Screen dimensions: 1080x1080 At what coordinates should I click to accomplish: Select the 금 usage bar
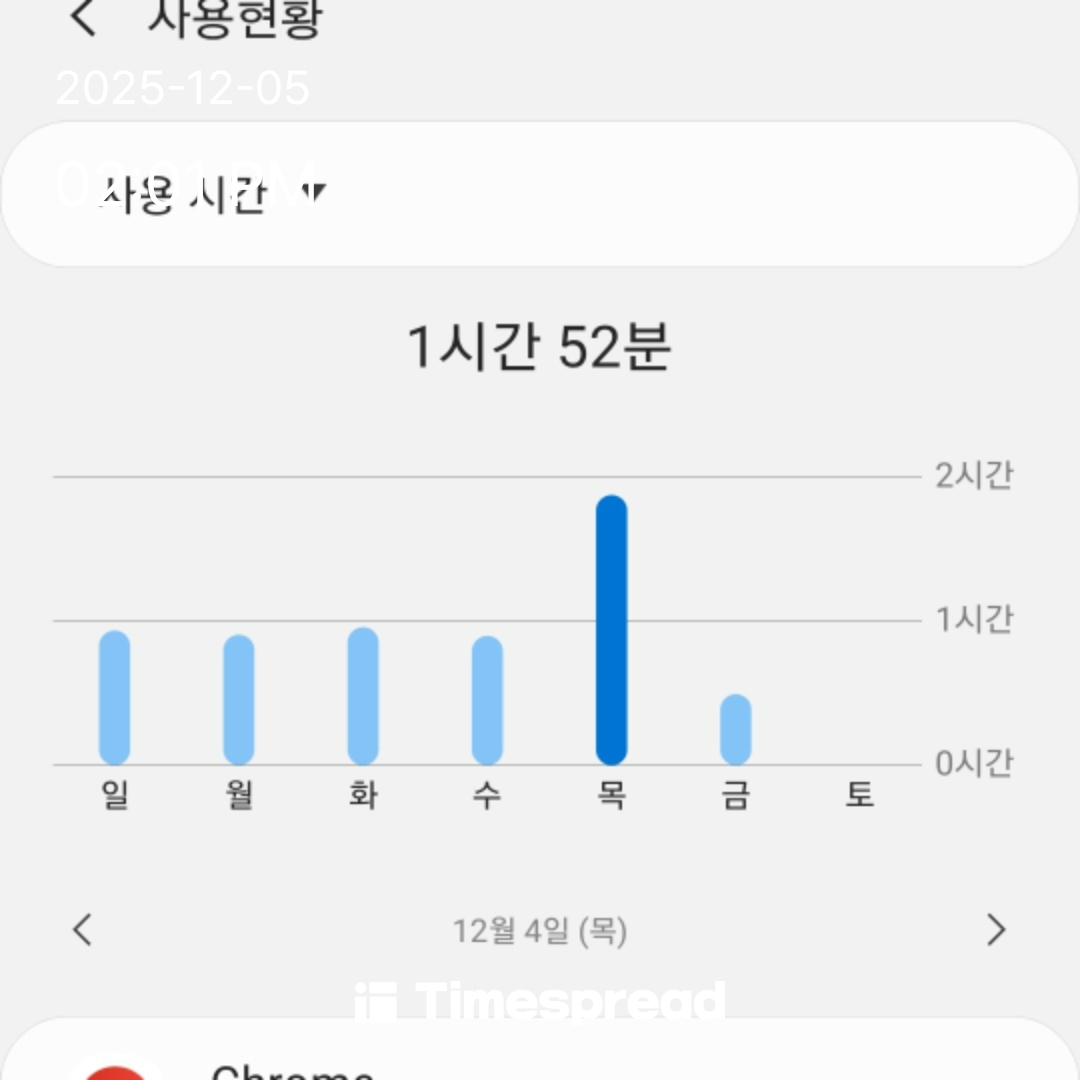pos(735,729)
